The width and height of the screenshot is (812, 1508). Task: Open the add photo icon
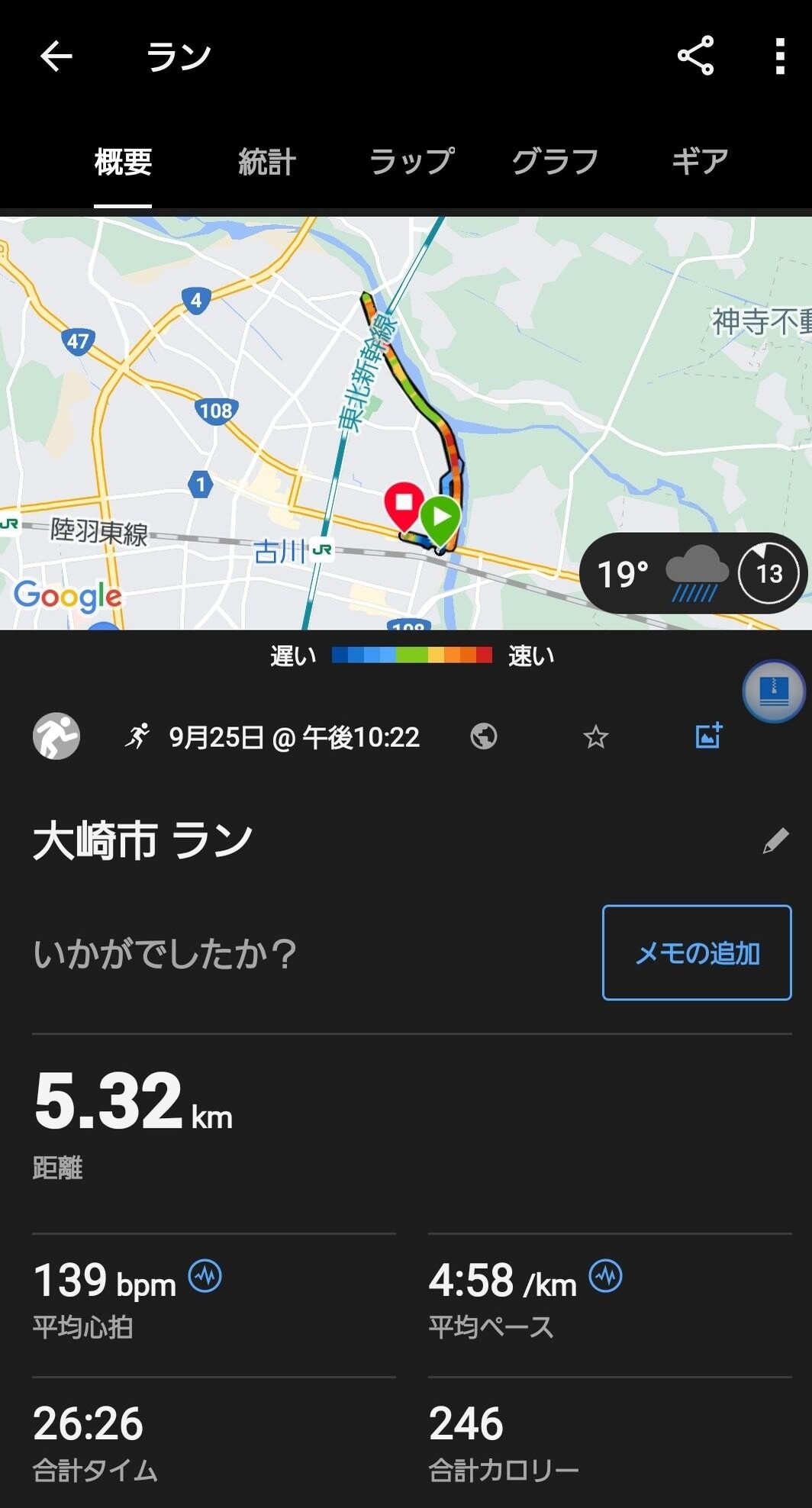pyautogui.click(x=708, y=736)
